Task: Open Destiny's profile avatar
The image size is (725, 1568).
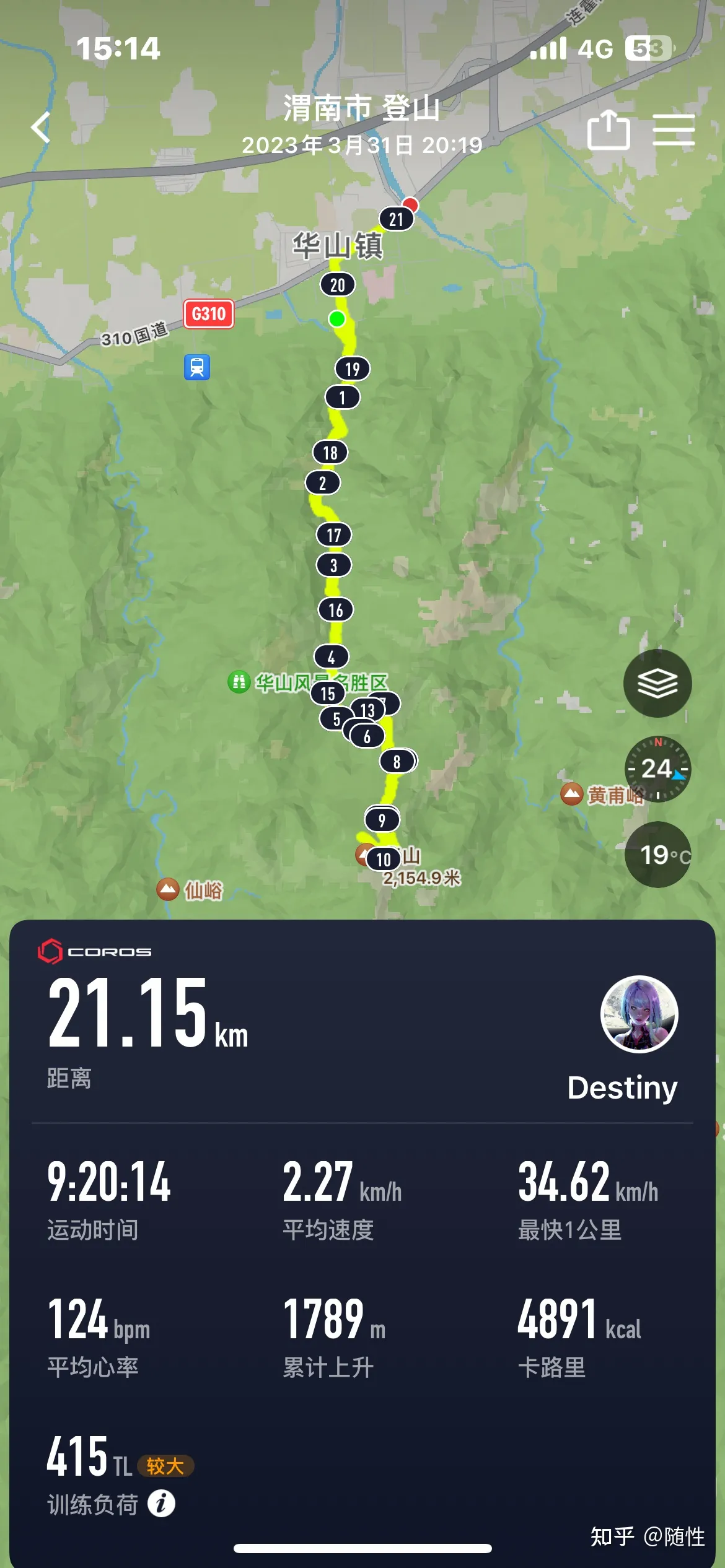Action: (639, 1014)
